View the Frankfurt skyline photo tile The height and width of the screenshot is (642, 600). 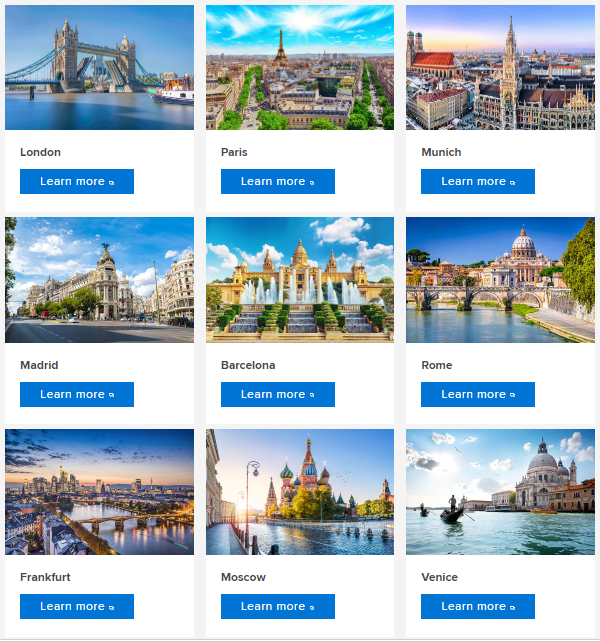(x=99, y=492)
